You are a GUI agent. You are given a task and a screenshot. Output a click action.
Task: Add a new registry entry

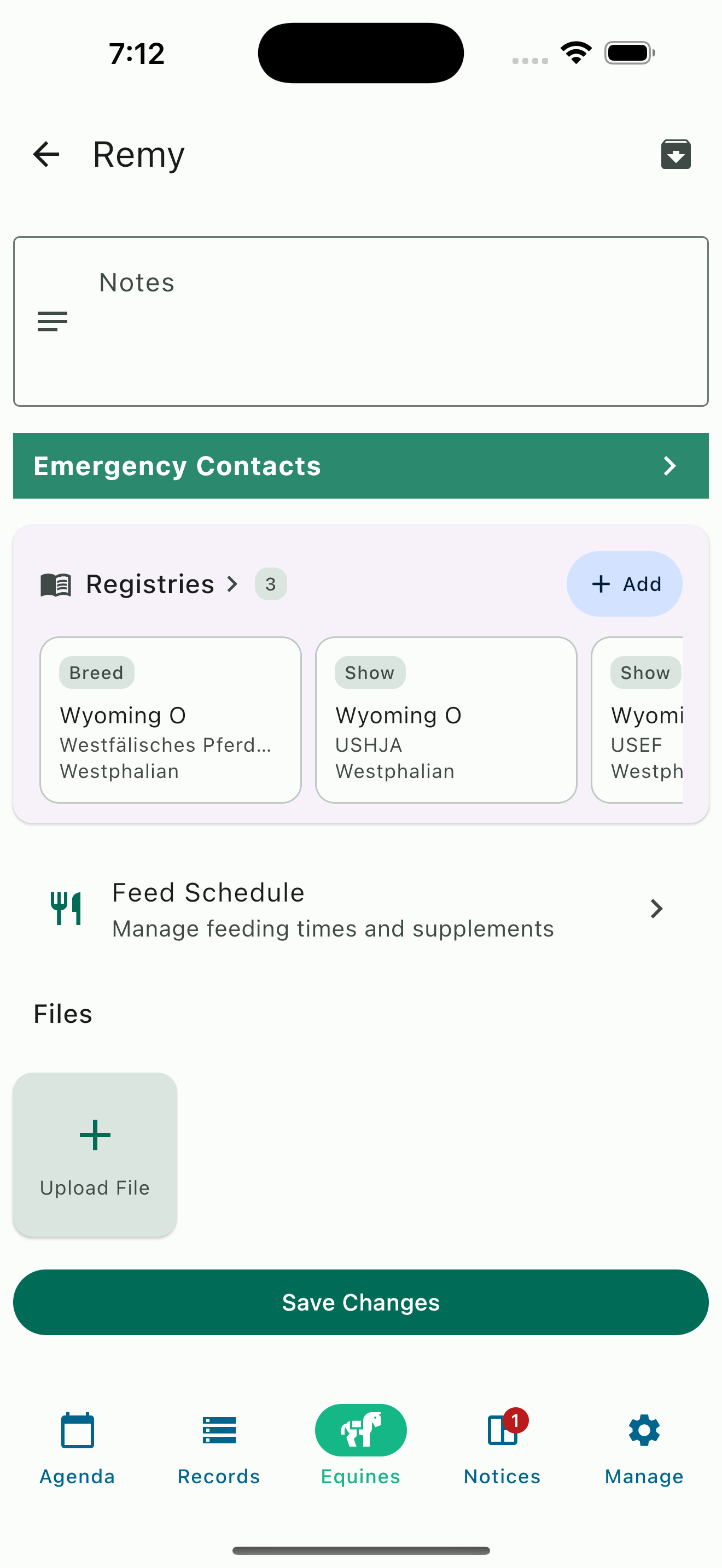click(x=625, y=583)
